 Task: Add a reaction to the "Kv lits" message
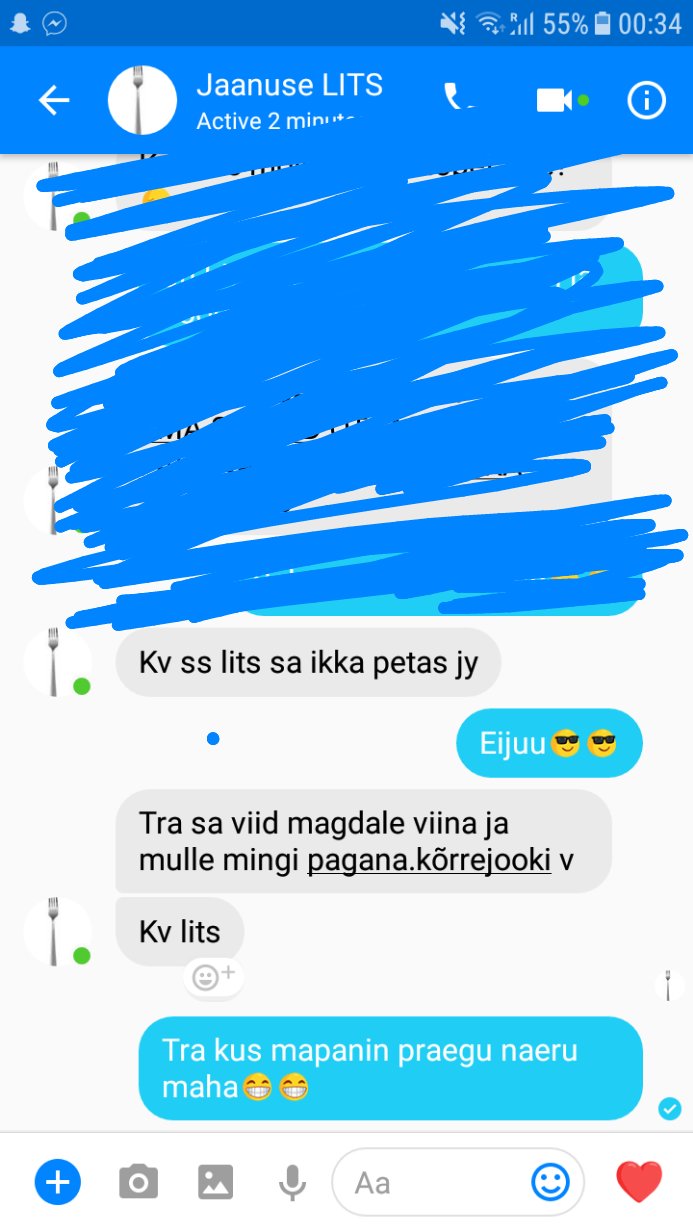(213, 976)
